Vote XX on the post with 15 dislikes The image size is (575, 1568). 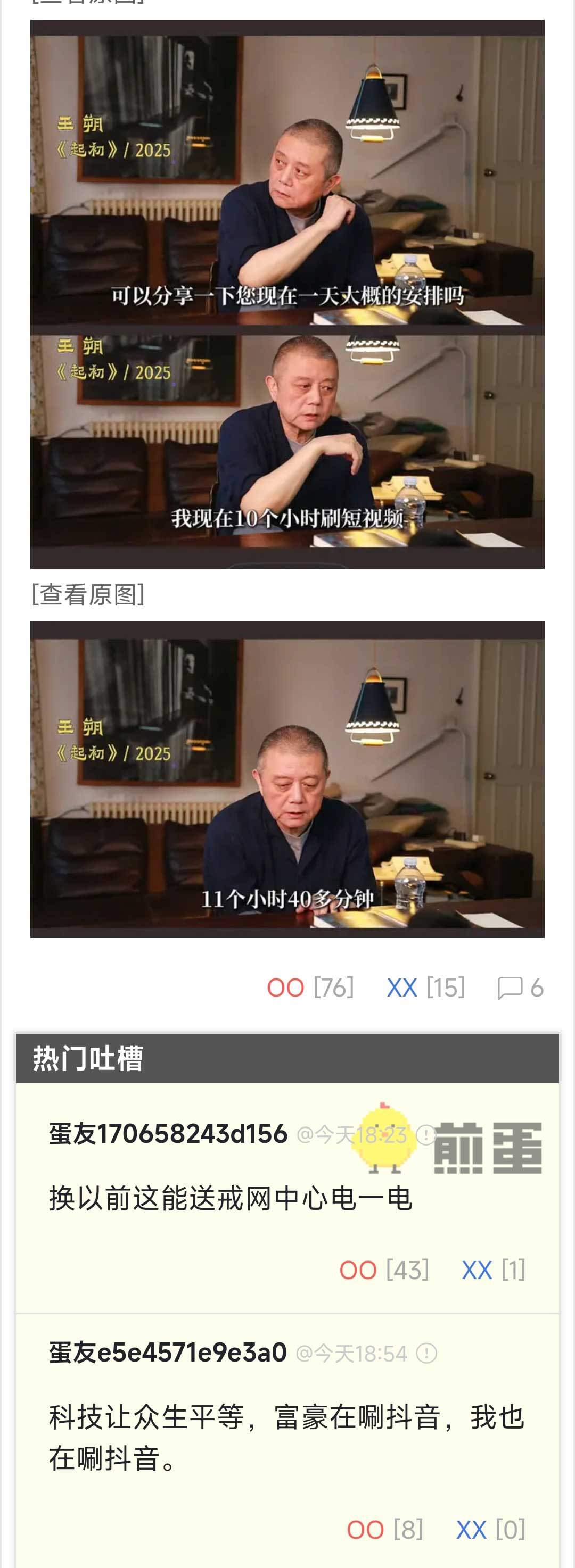coord(402,988)
